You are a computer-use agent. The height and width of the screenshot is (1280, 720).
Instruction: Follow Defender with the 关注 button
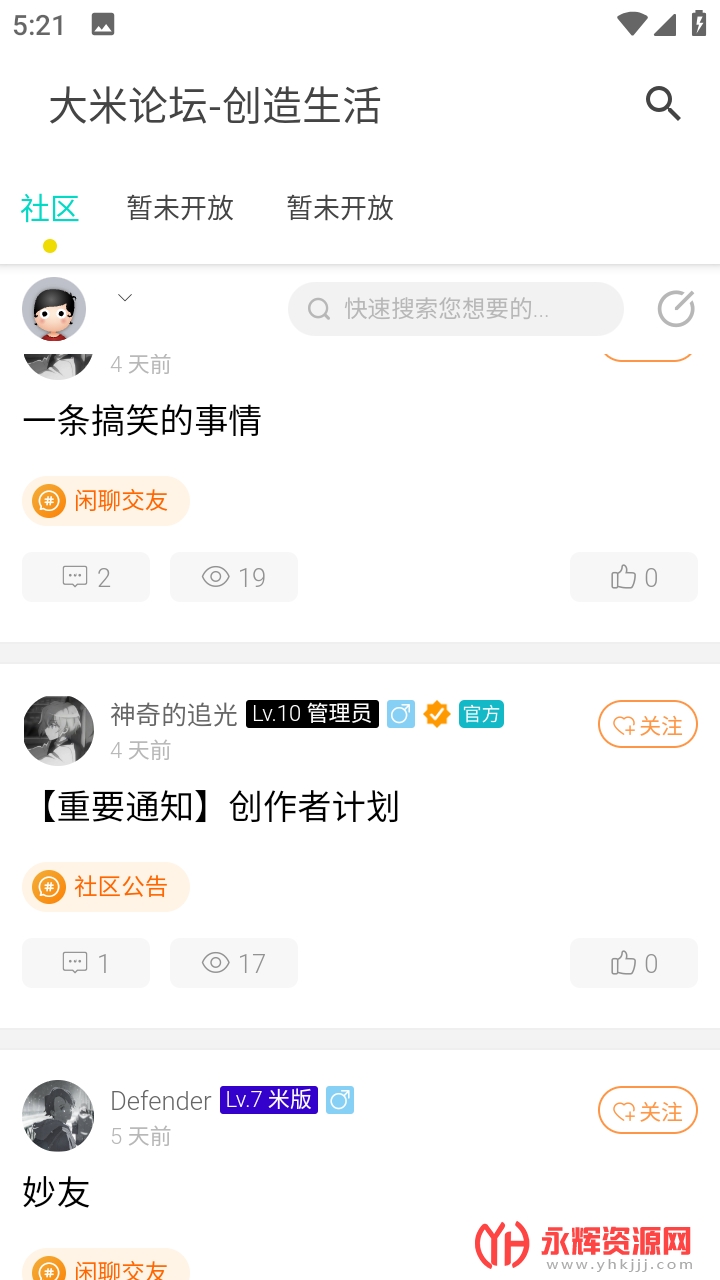647,1111
